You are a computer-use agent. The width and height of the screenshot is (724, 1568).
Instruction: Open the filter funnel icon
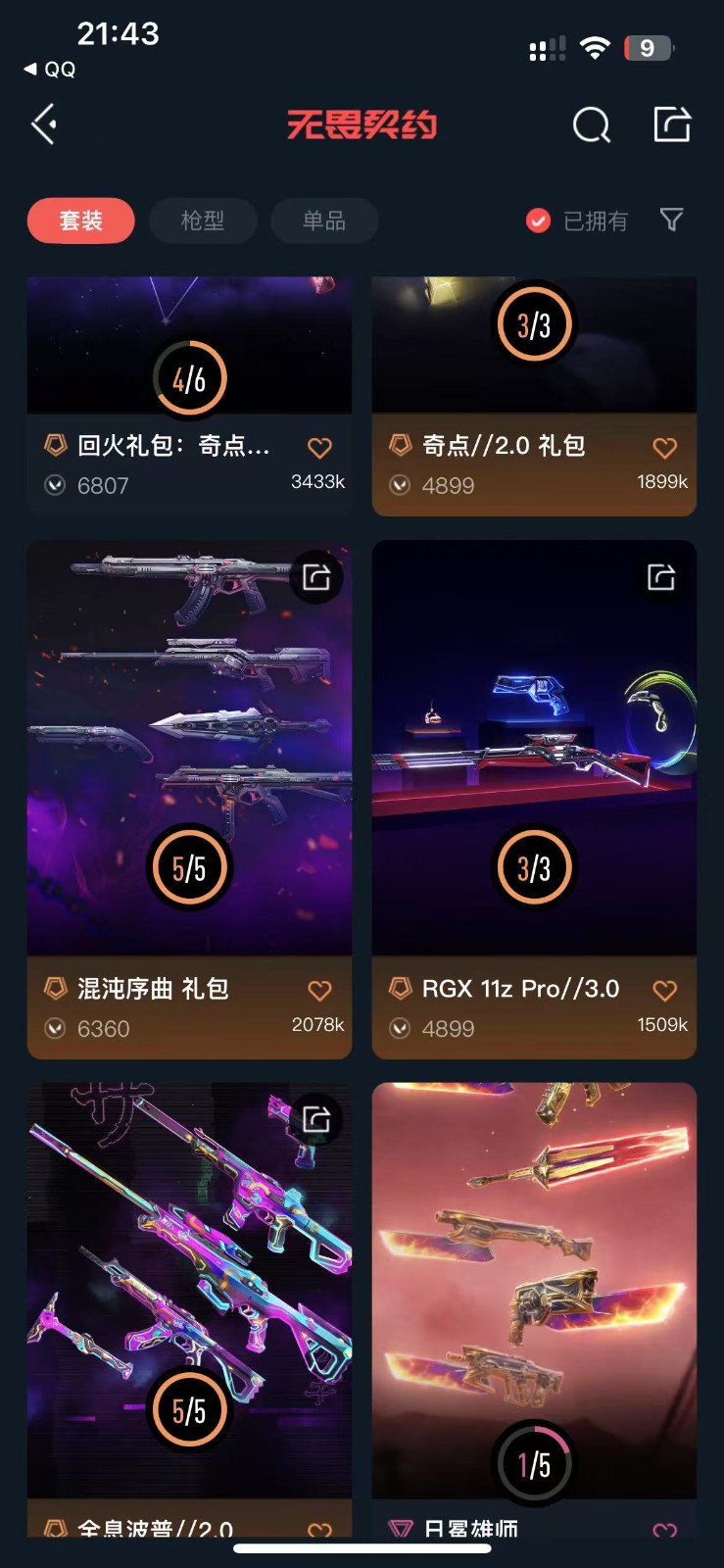[x=671, y=220]
